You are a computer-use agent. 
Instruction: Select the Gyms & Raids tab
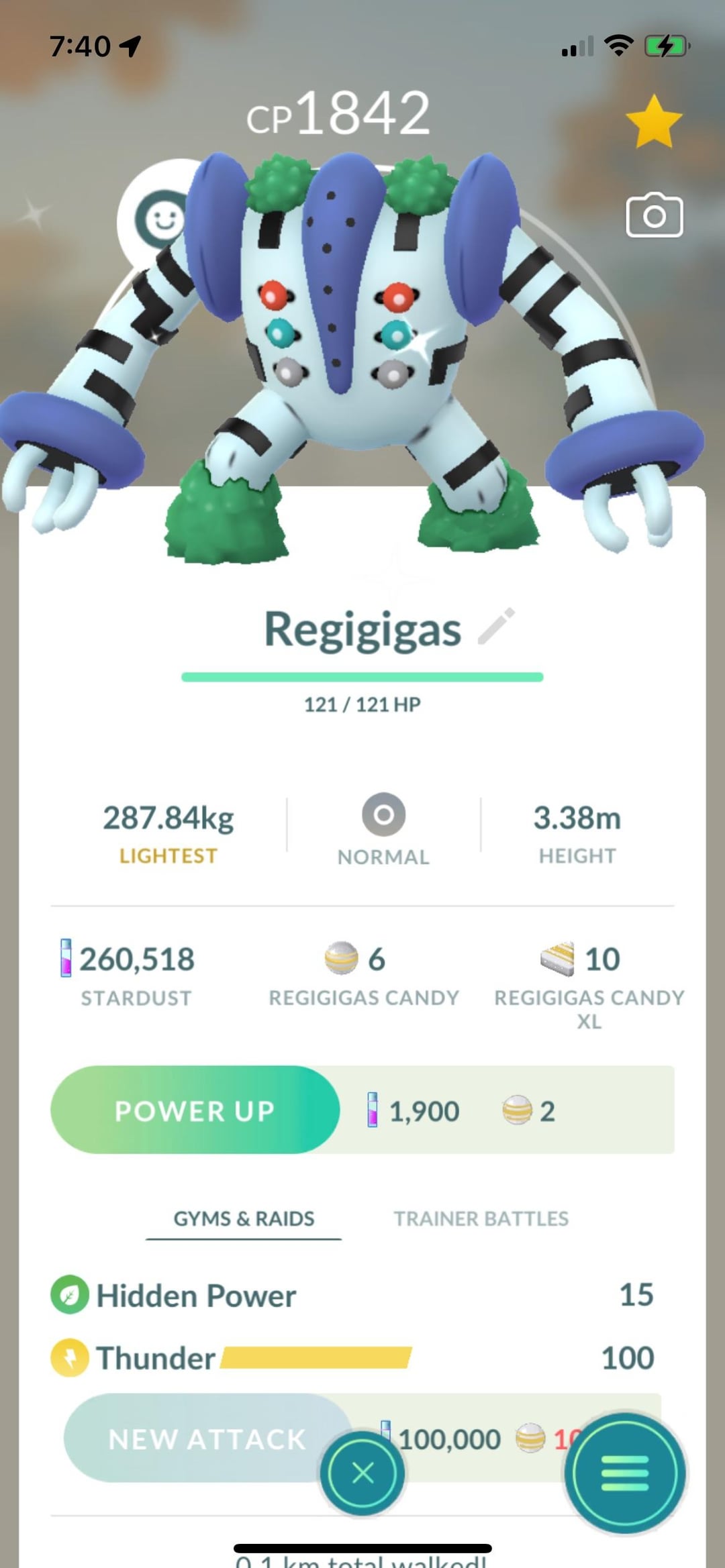244,1218
